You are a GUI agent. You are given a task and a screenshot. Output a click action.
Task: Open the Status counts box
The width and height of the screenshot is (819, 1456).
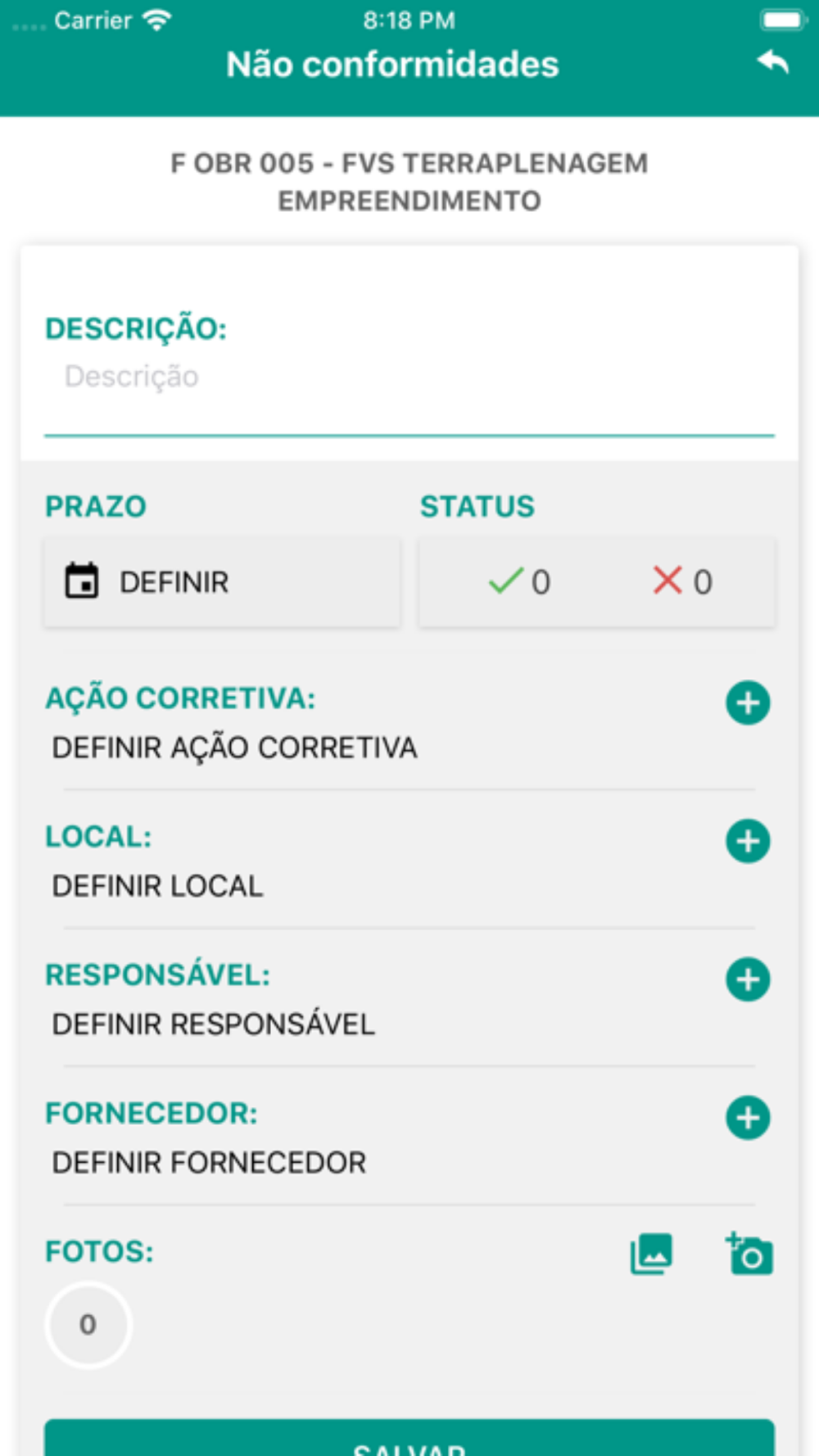click(597, 582)
